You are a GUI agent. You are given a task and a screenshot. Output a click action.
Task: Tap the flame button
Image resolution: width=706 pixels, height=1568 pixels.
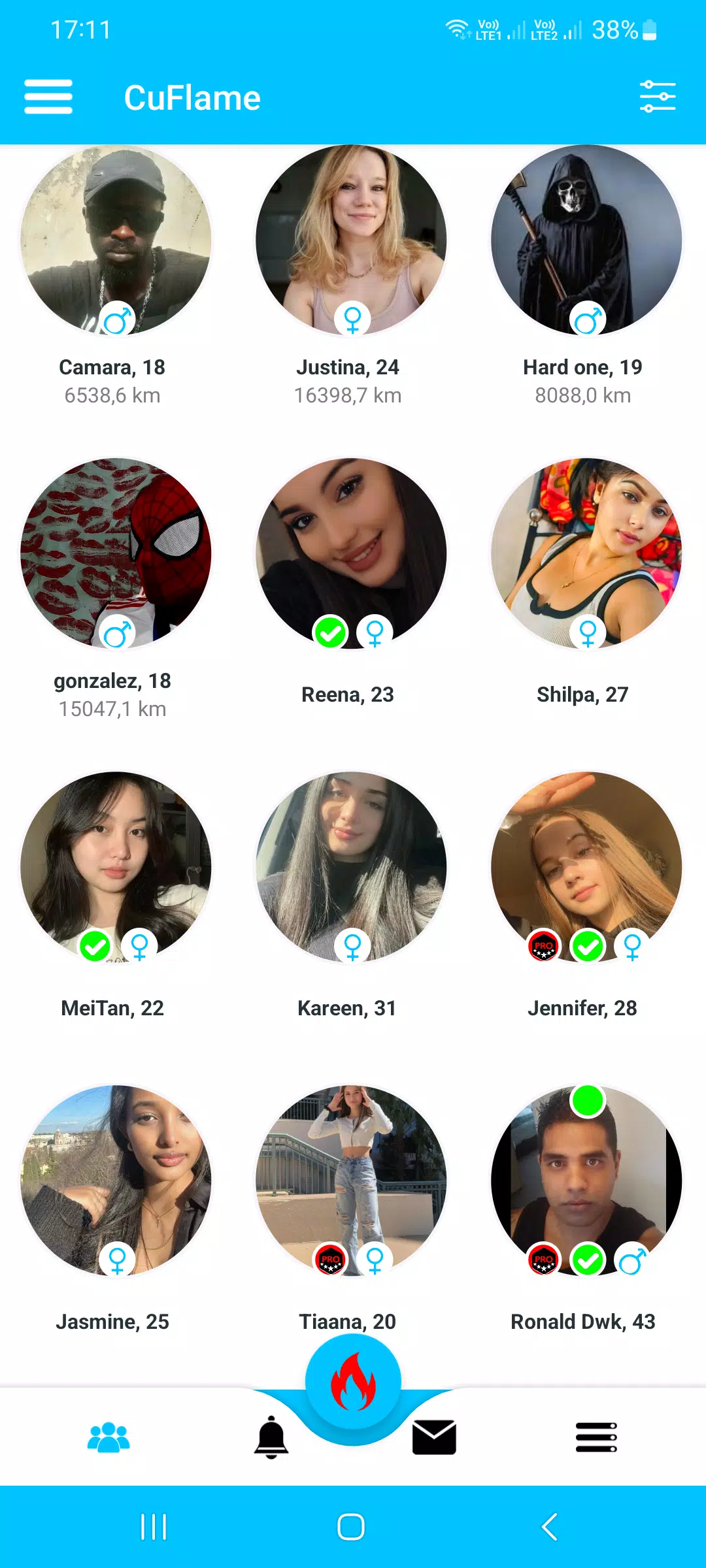pos(353,1382)
